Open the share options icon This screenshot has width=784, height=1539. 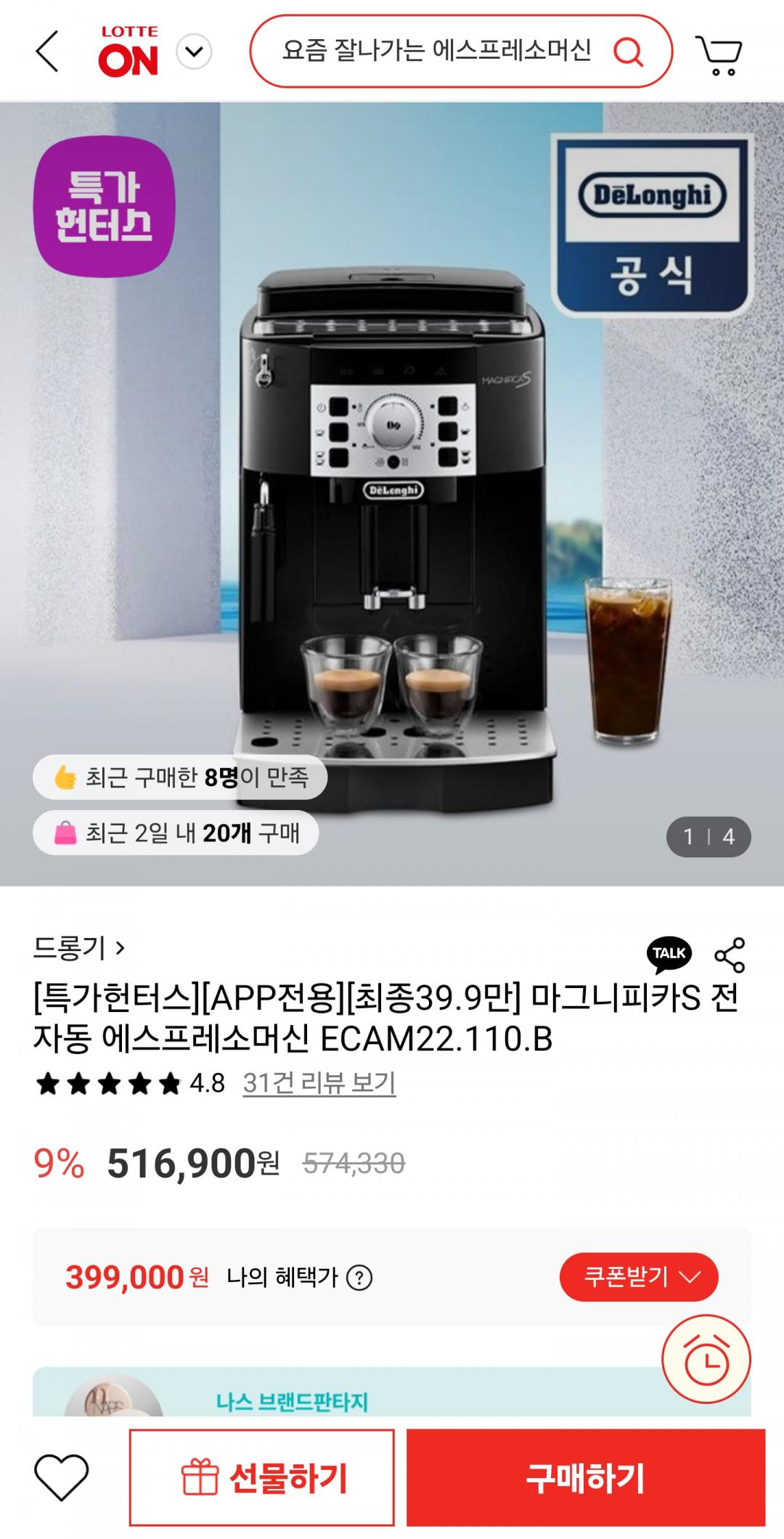730,955
